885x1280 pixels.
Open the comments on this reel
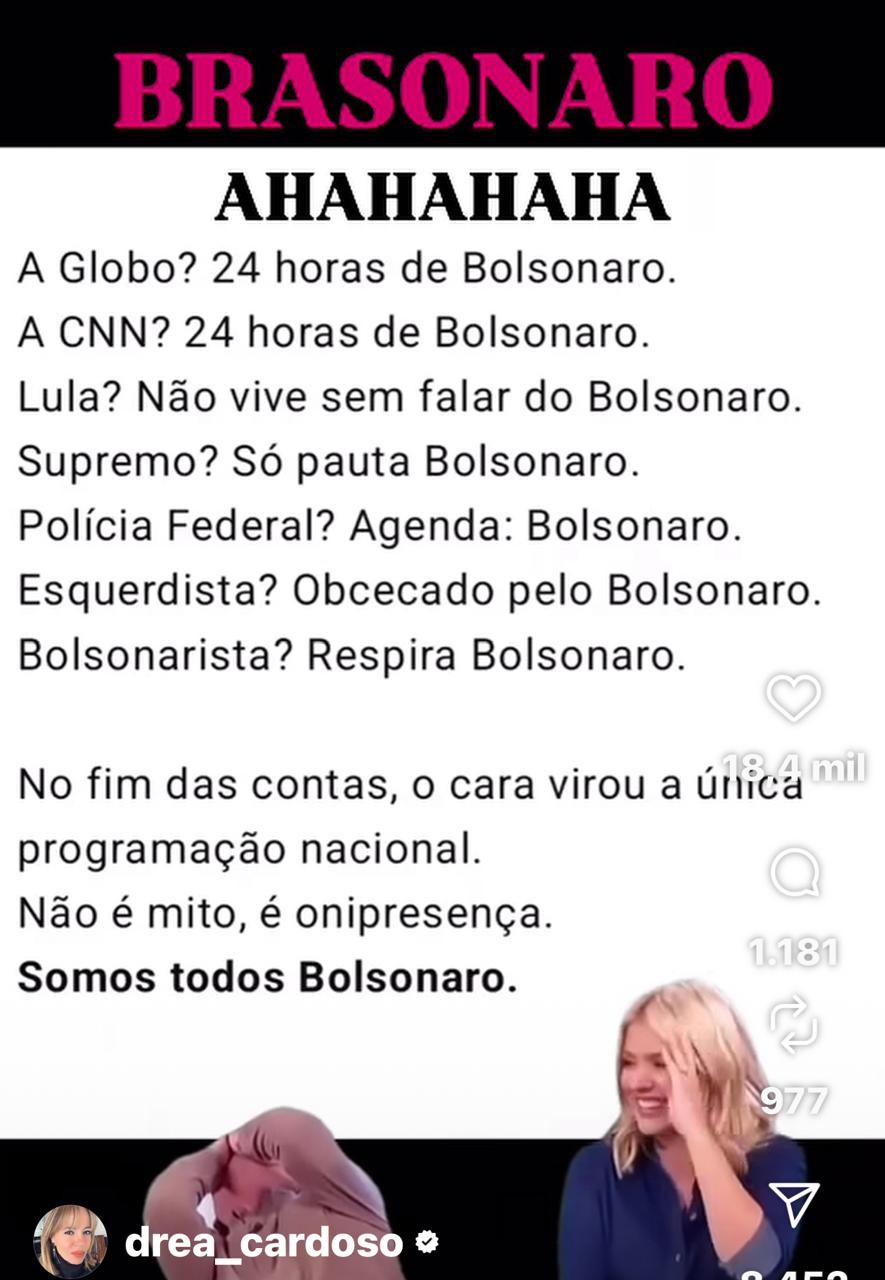[794, 875]
